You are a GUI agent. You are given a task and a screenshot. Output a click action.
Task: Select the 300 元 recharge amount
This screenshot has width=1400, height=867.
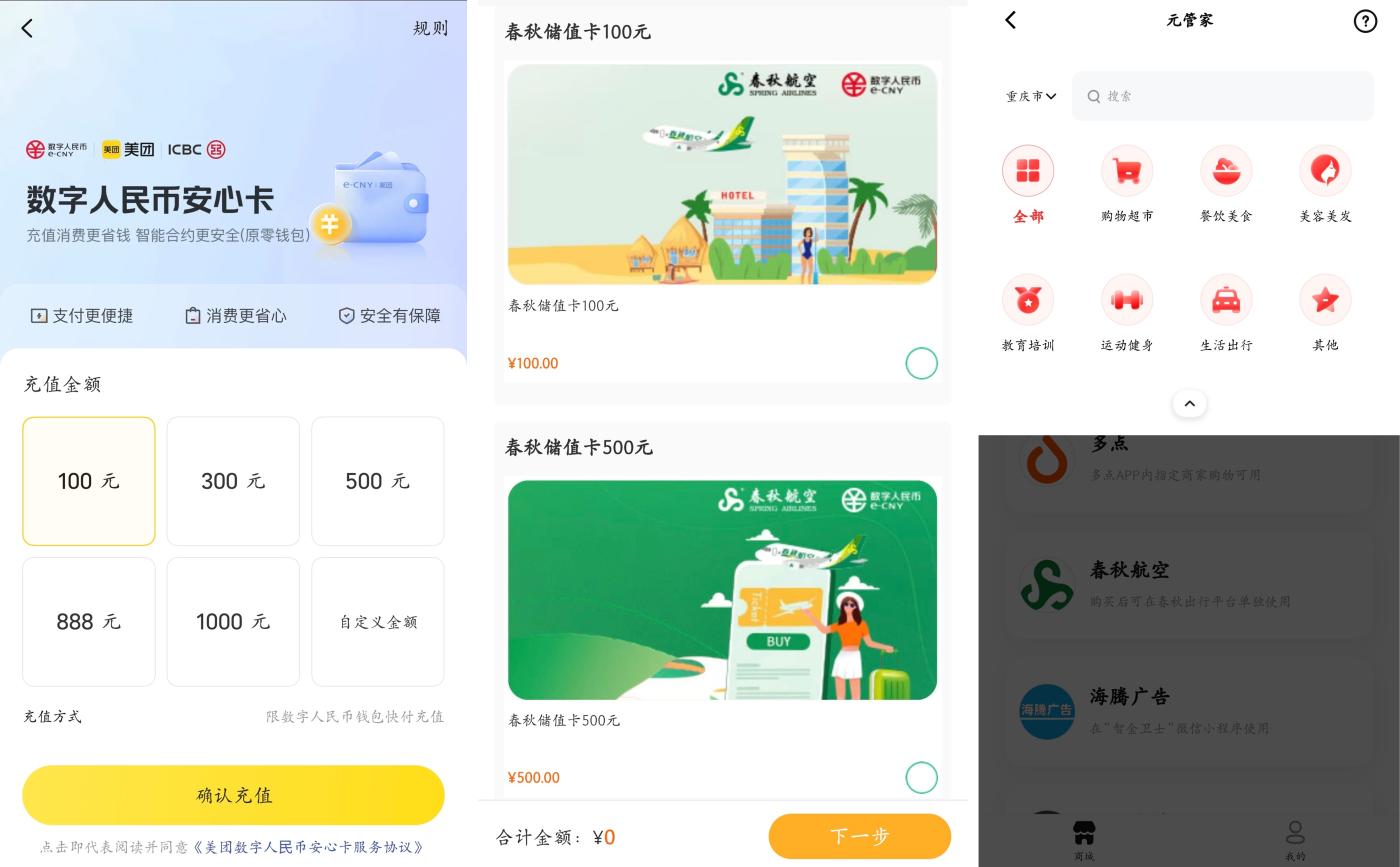[x=233, y=481]
